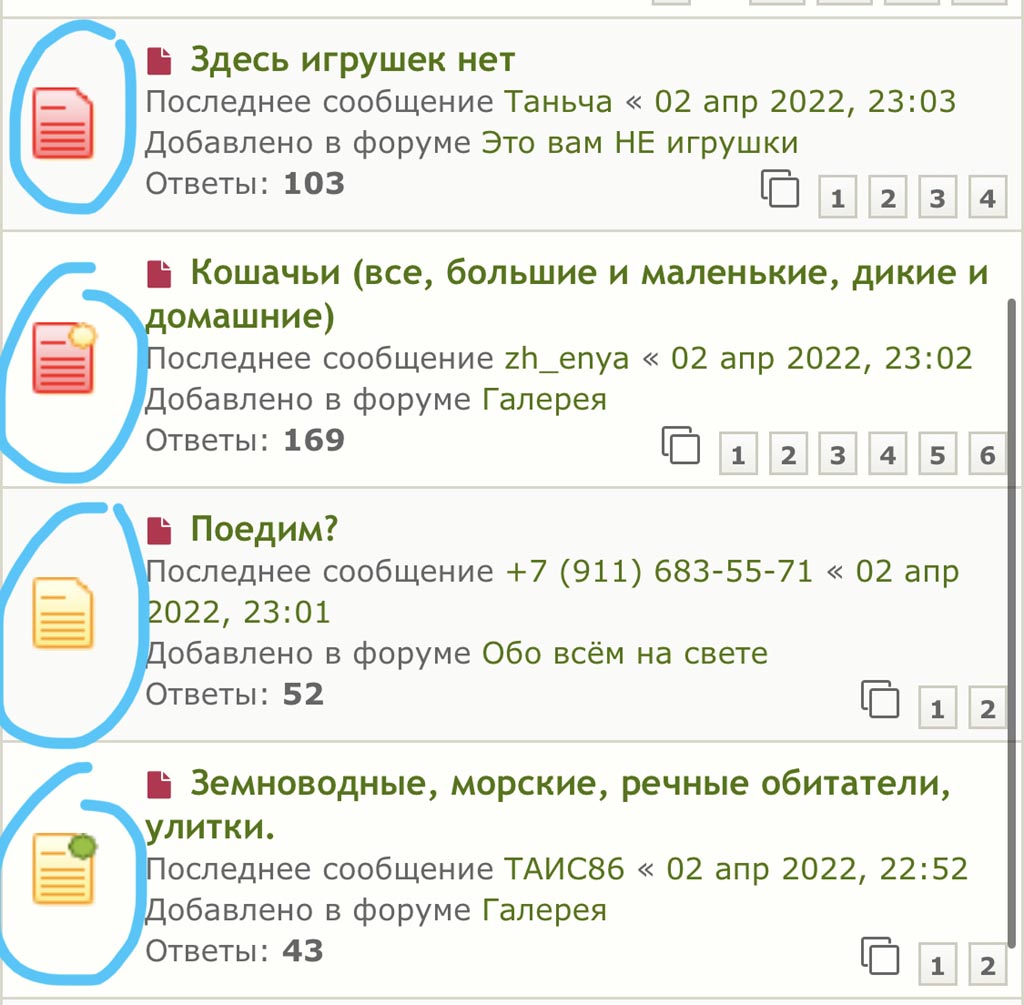The image size is (1024, 1005).
Task: Open zh_enya profile link
Action: tap(566, 358)
